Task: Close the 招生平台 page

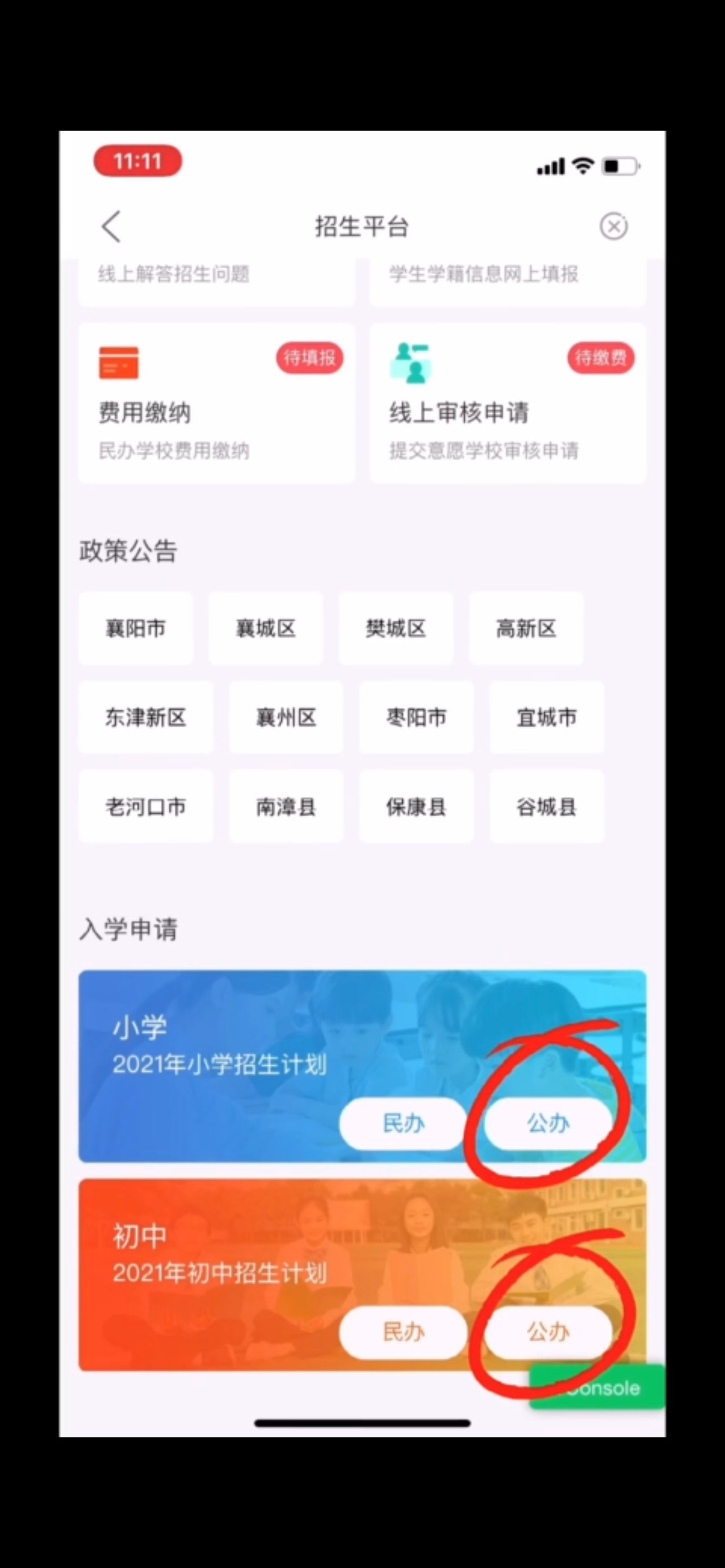Action: 613,227
